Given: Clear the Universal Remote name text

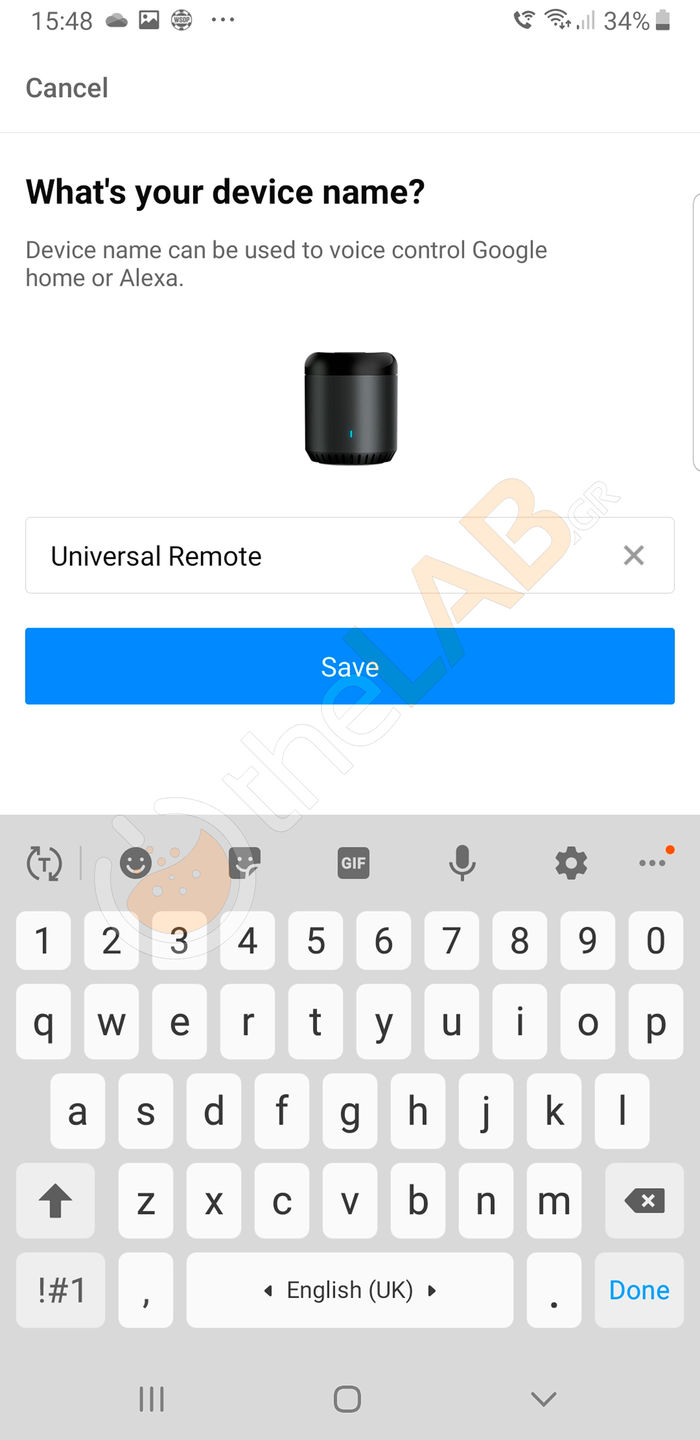Looking at the screenshot, I should coord(634,556).
